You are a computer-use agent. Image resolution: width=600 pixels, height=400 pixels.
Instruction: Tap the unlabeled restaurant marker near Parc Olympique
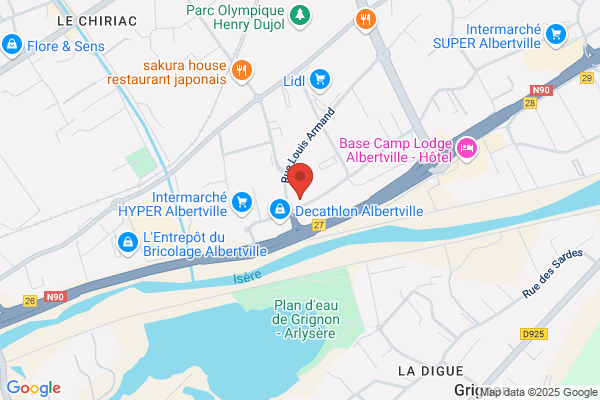pyautogui.click(x=365, y=19)
